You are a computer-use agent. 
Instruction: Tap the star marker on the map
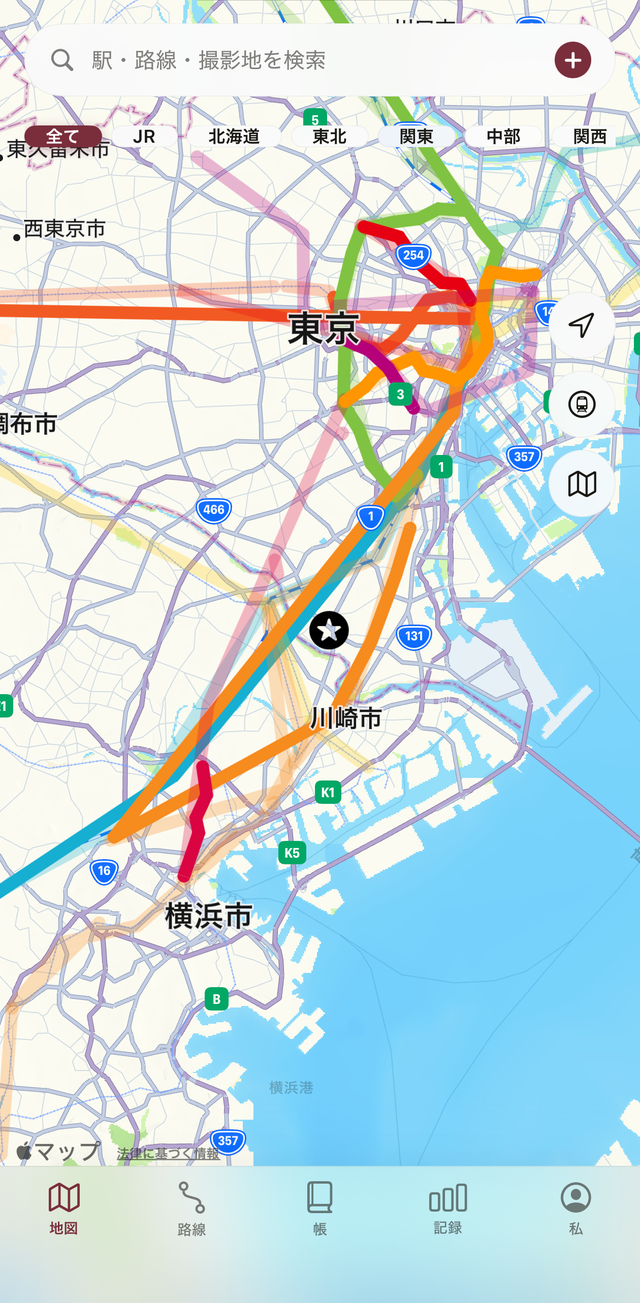(x=329, y=631)
